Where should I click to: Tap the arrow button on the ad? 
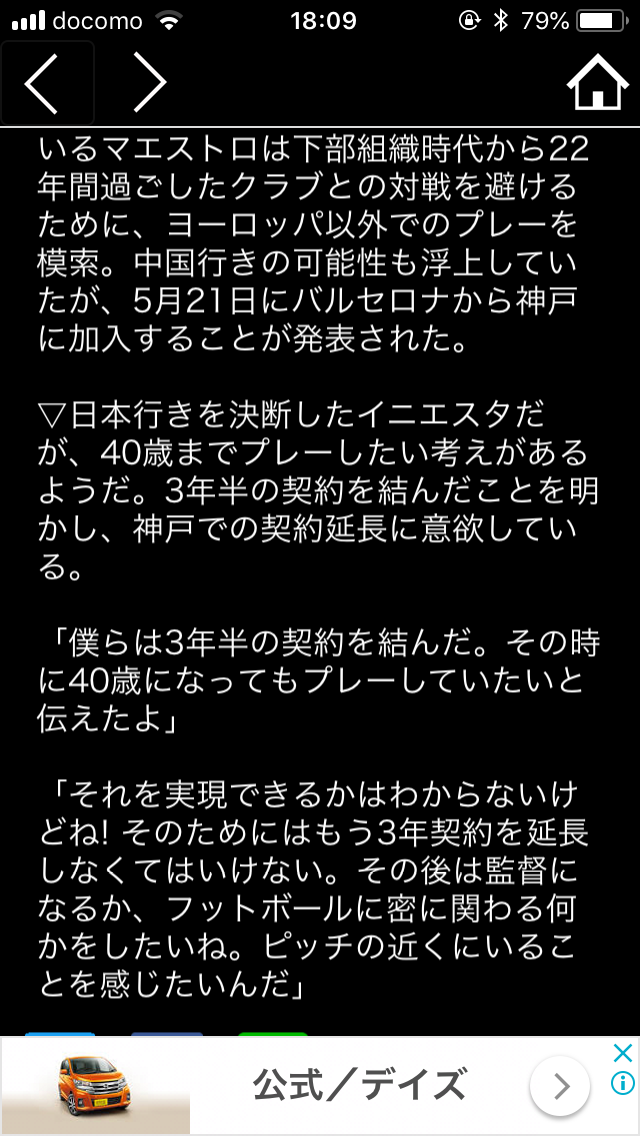point(560,1086)
